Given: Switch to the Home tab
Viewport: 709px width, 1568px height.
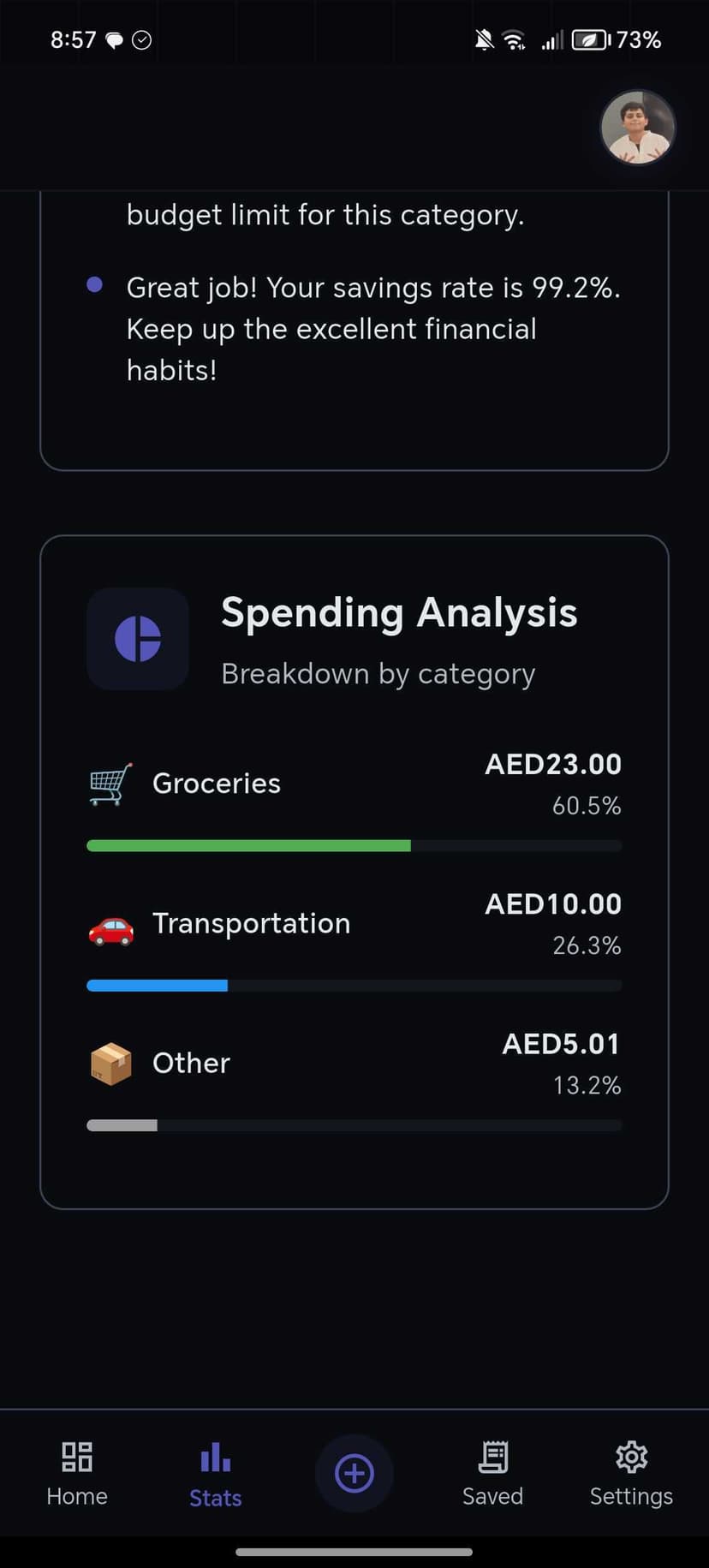Looking at the screenshot, I should tap(77, 1472).
